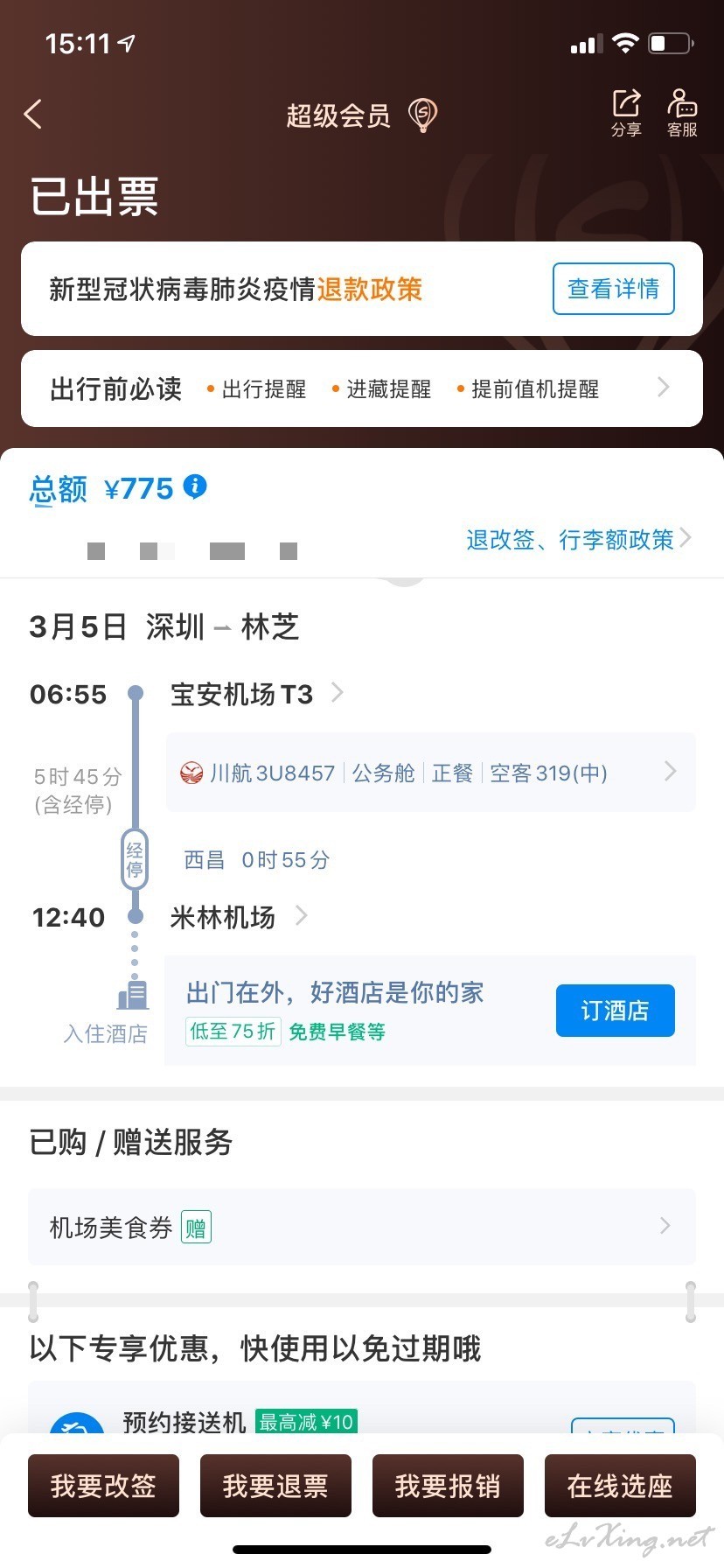Tap 订酒店 to book a hotel

(x=616, y=1011)
